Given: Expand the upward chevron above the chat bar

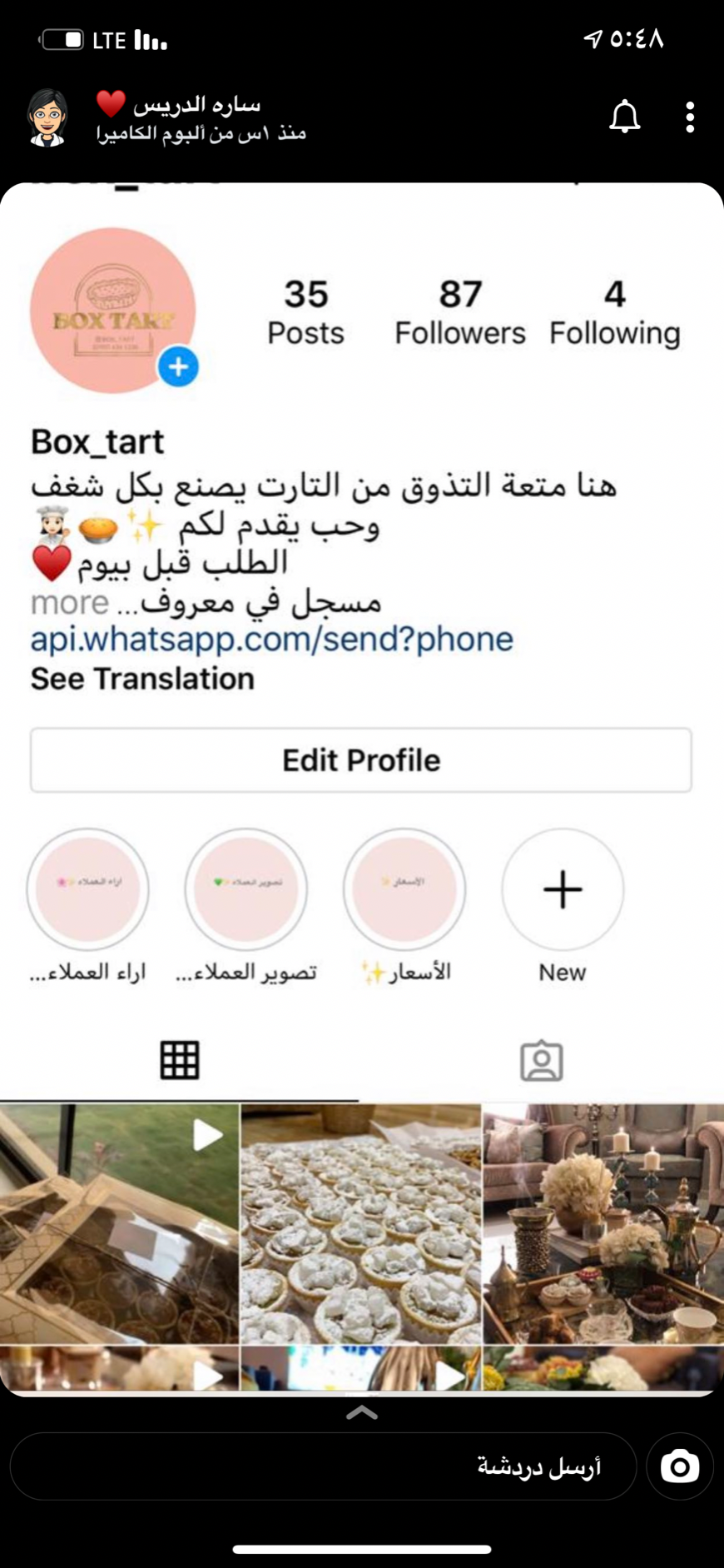Looking at the screenshot, I should tap(362, 1412).
